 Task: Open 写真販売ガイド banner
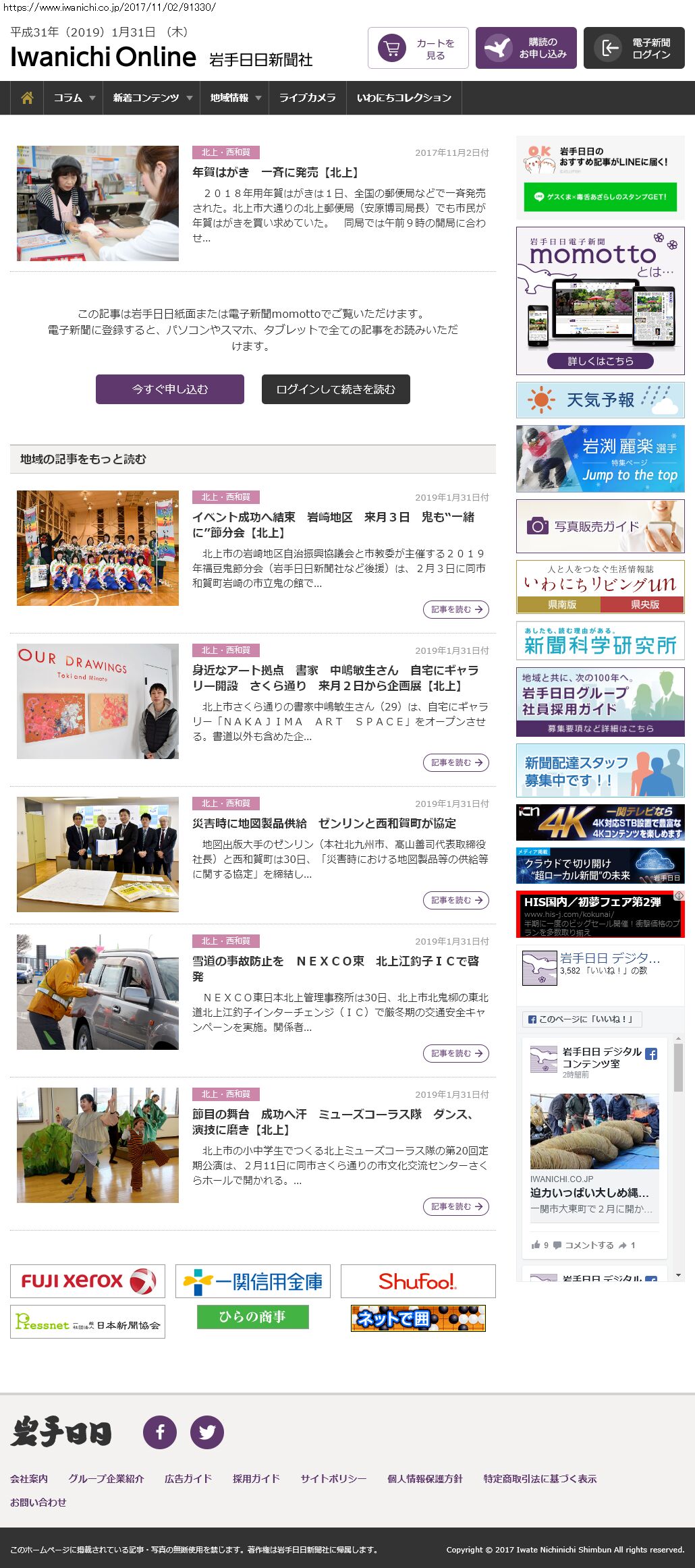pos(601,526)
